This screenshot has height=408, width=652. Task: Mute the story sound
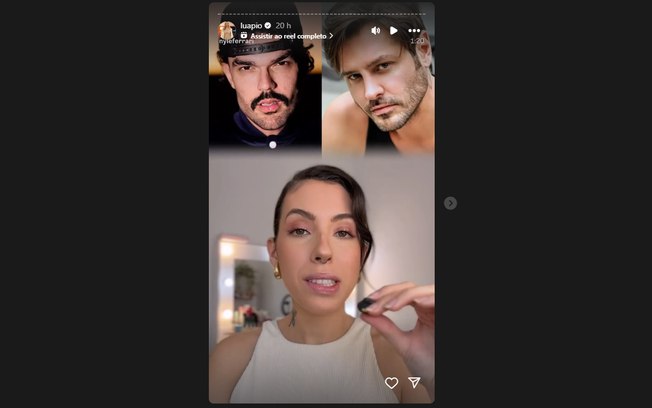click(x=375, y=31)
